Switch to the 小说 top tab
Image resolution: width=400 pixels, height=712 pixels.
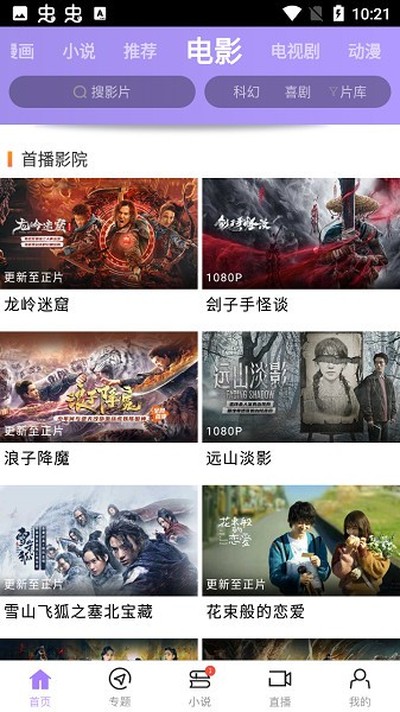click(79, 52)
